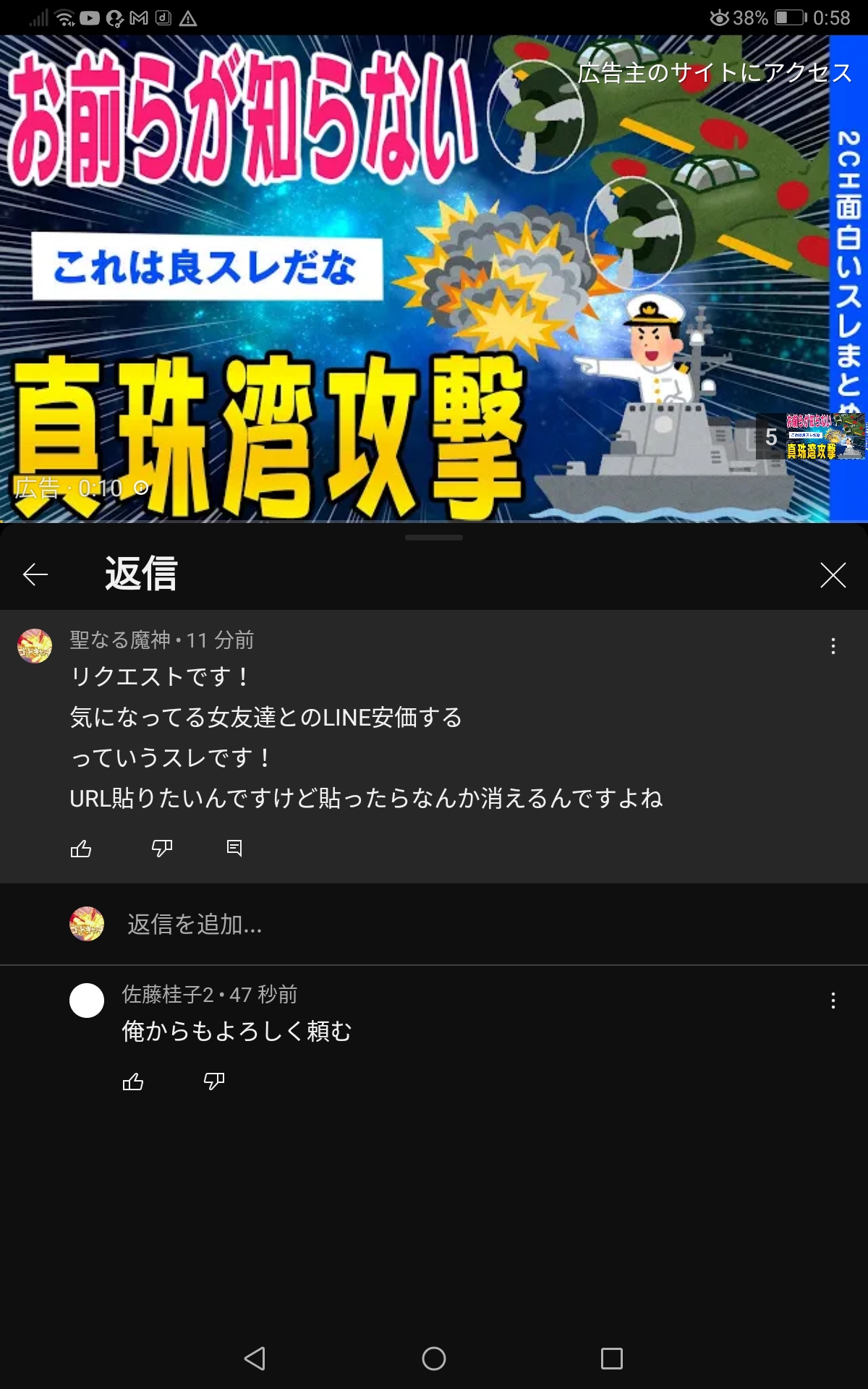
Task: Close the 返信 replies panel
Action: (x=833, y=575)
